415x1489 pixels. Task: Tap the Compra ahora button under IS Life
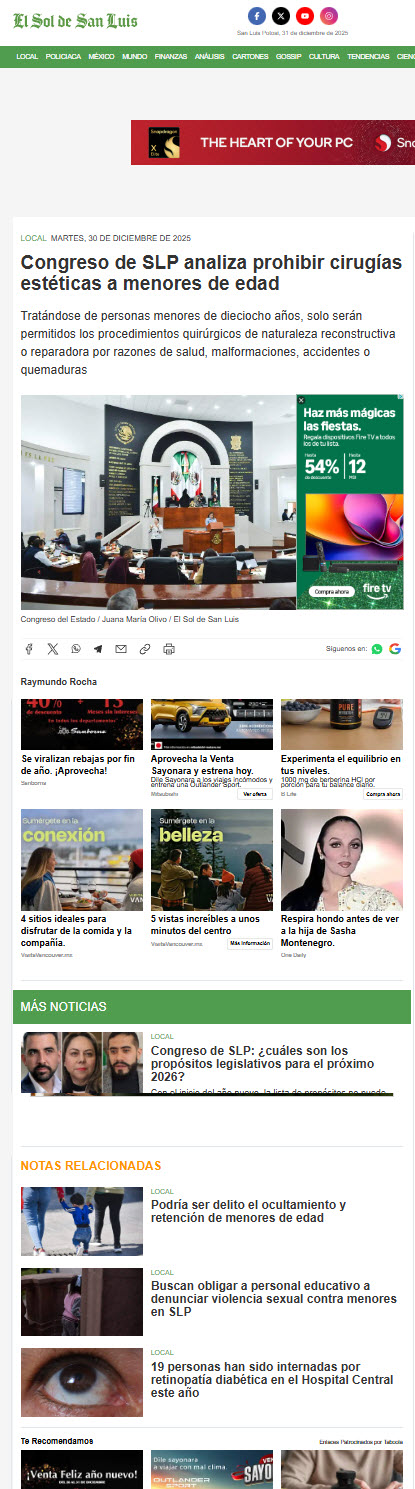coord(383,794)
